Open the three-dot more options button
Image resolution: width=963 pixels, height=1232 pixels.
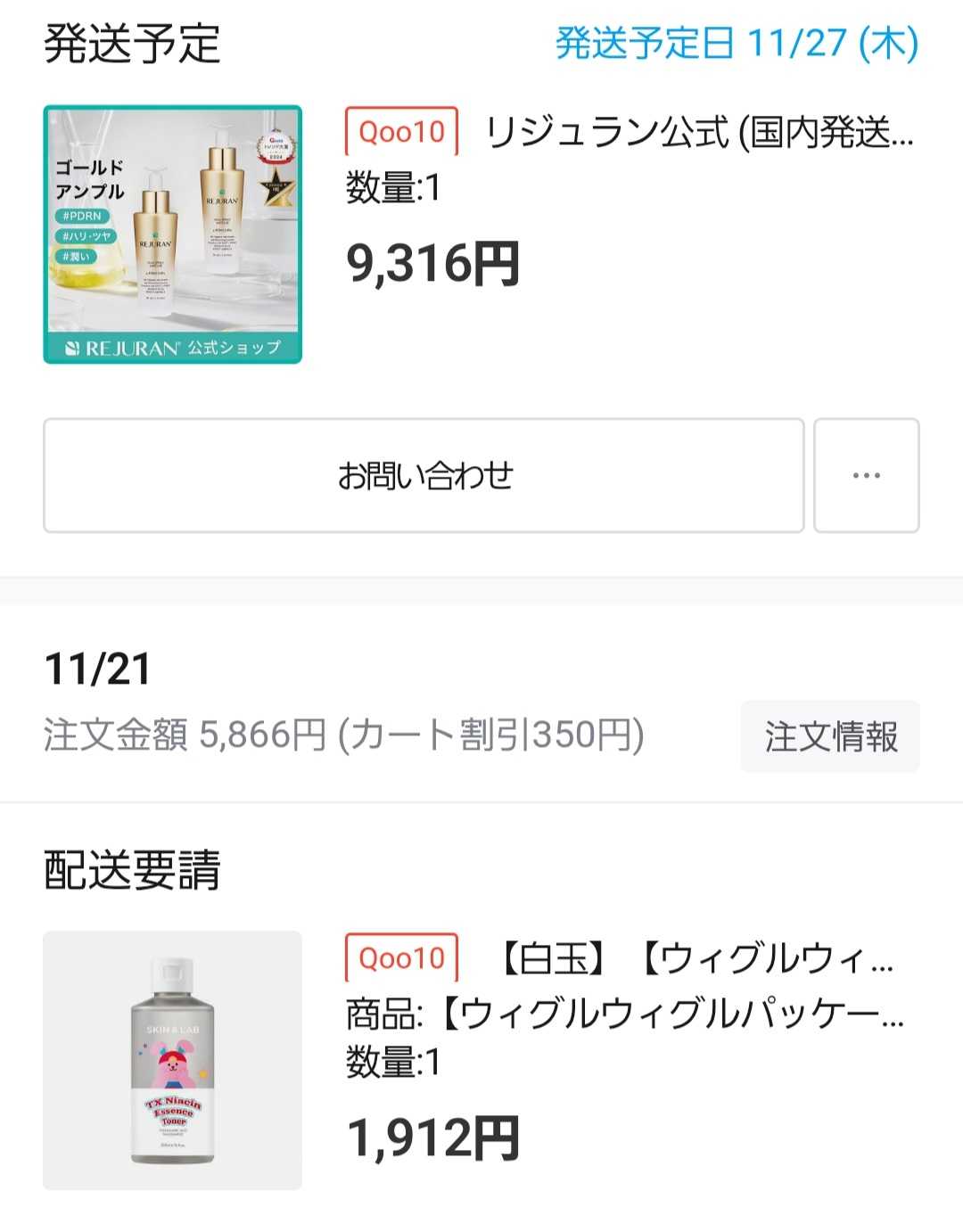866,475
